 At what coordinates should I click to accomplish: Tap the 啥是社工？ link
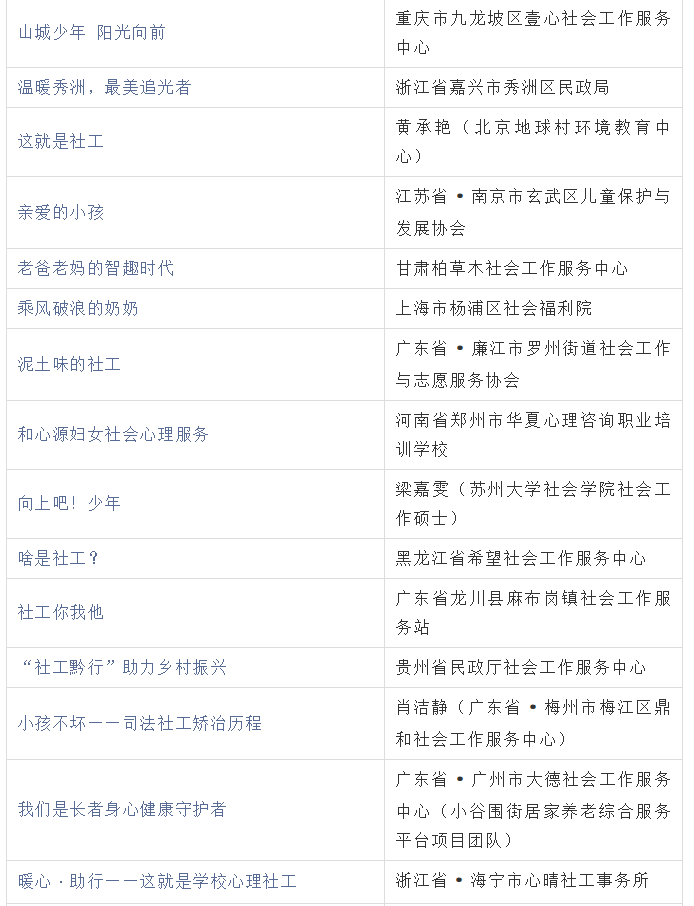(60, 558)
